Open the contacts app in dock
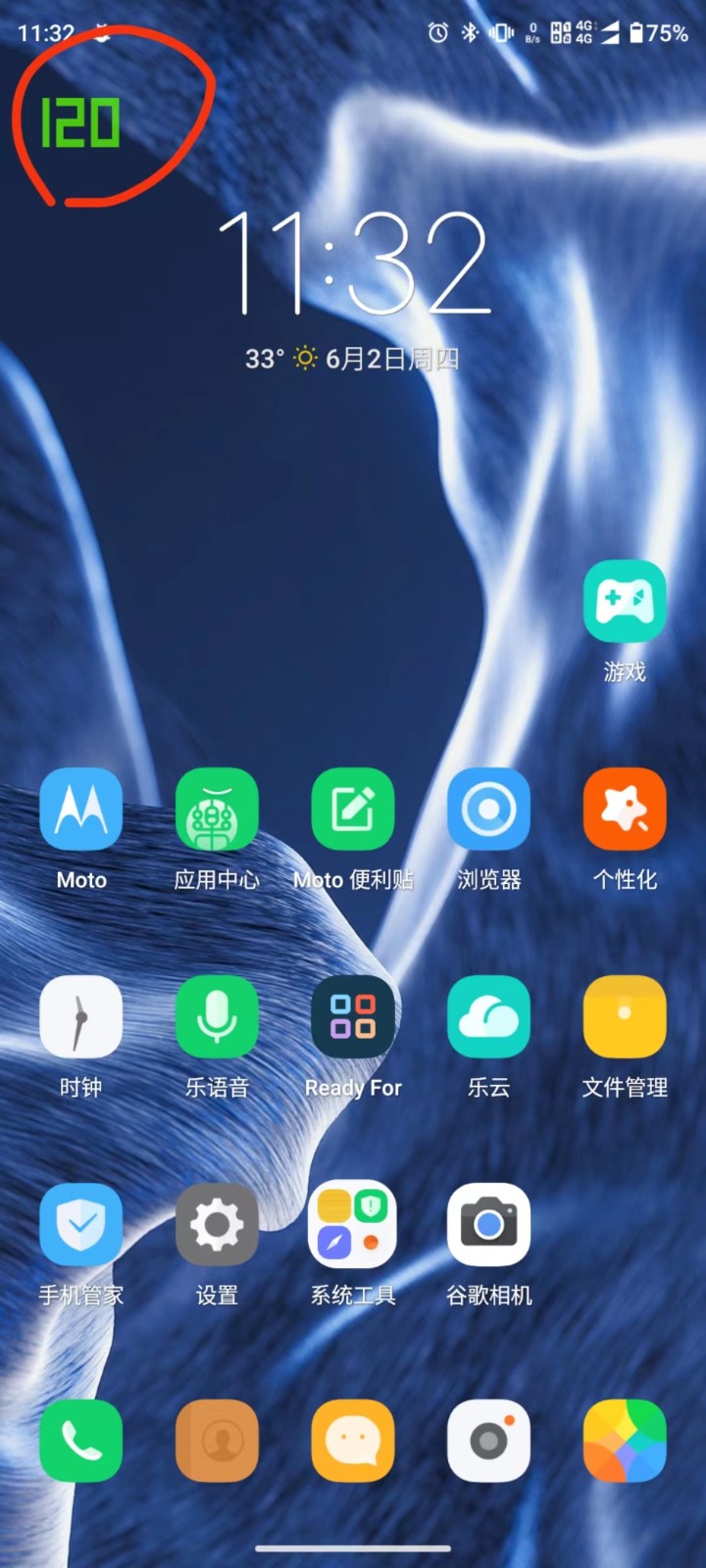This screenshot has width=706, height=1568. (x=217, y=1441)
